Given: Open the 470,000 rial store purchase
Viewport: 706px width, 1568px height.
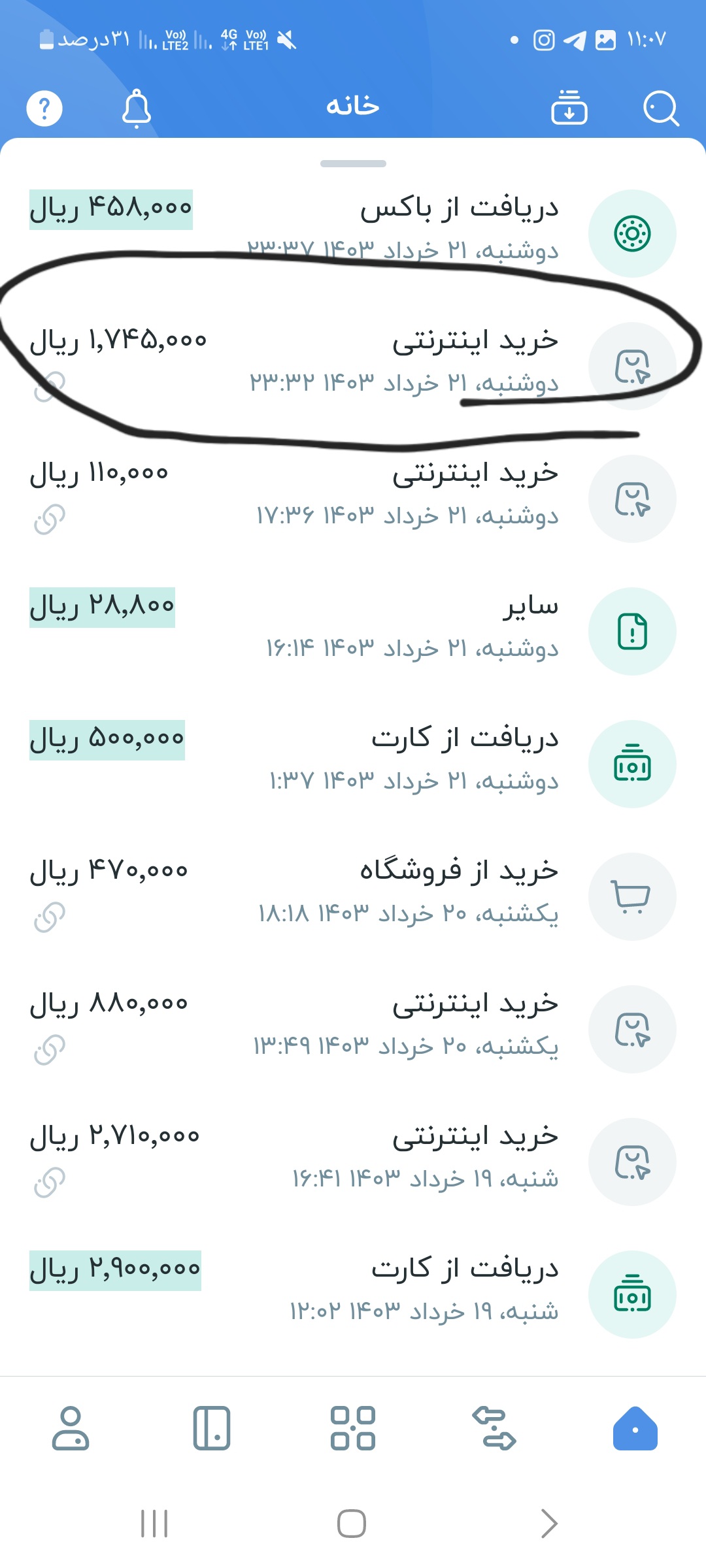Looking at the screenshot, I should [353, 896].
